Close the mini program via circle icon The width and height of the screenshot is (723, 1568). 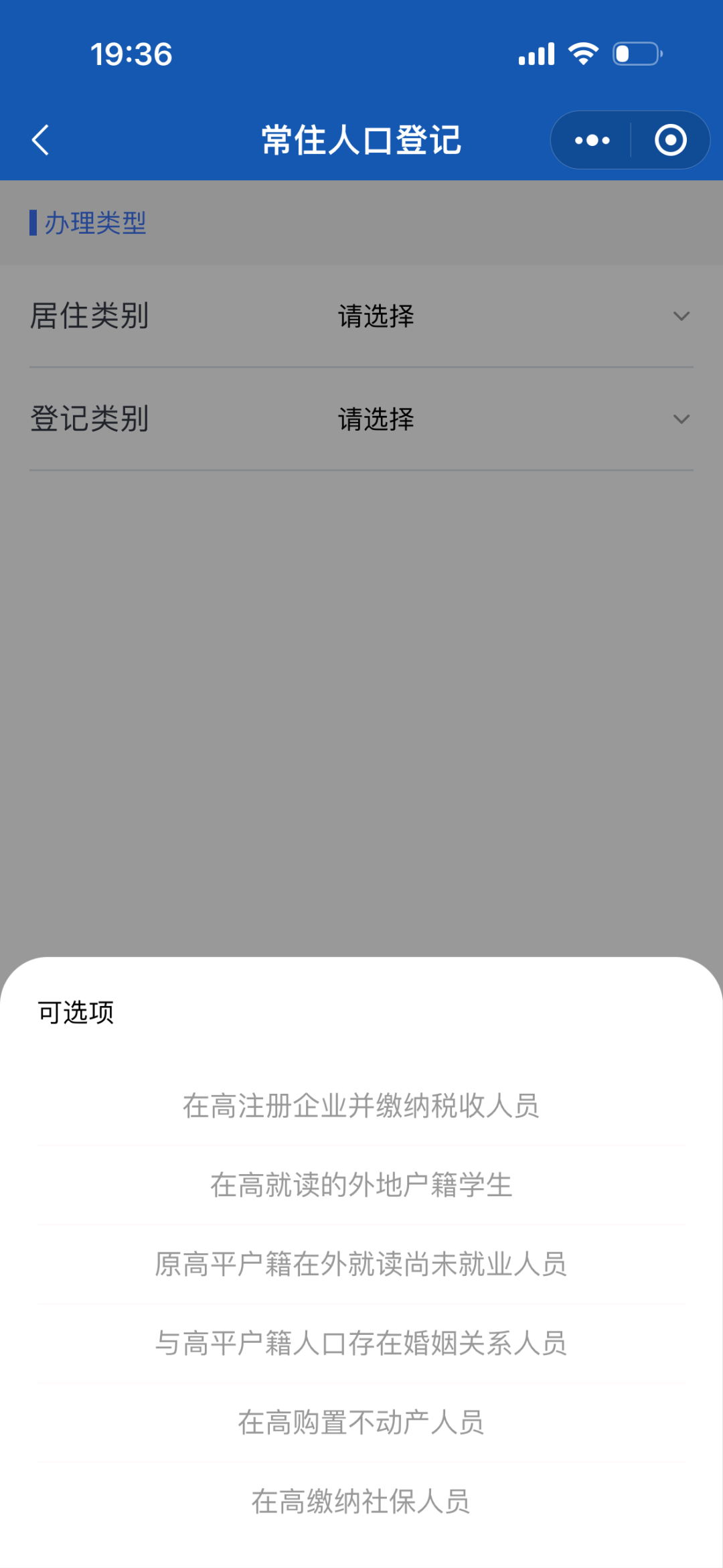[x=670, y=140]
